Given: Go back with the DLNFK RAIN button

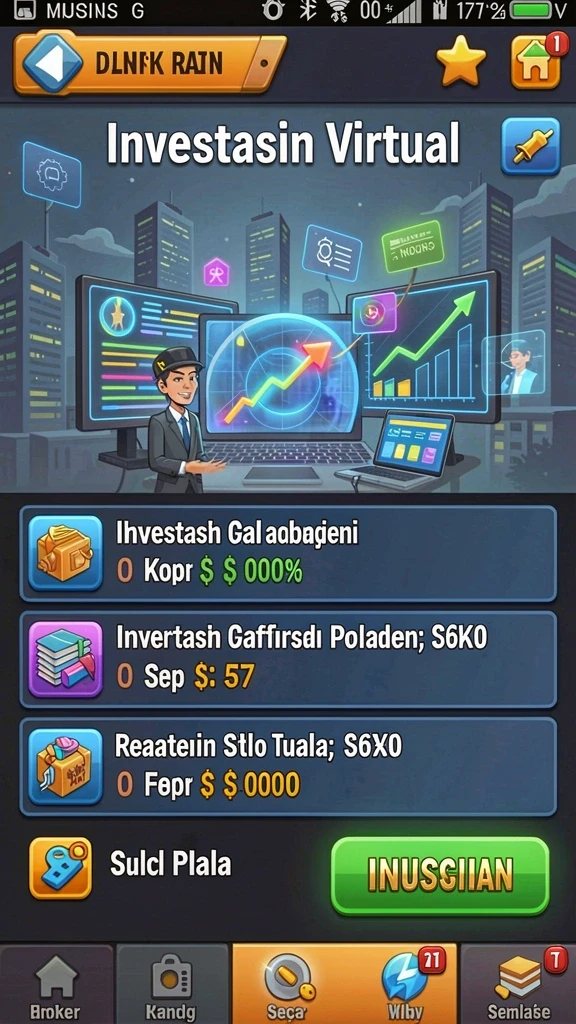Looking at the screenshot, I should coord(150,64).
